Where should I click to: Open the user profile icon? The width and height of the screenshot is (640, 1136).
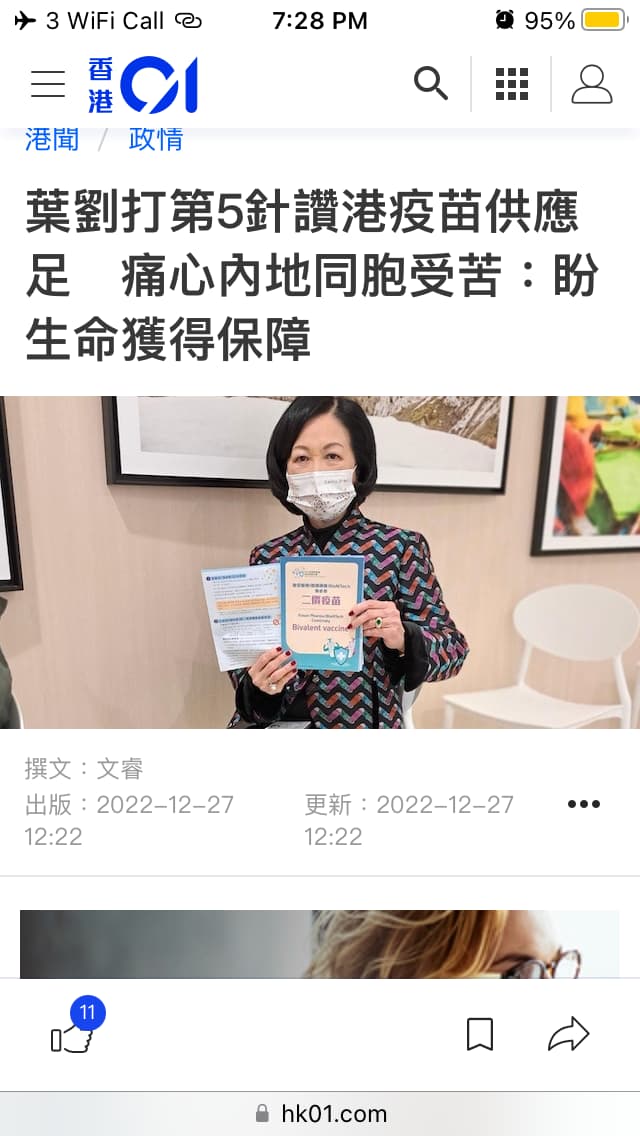pyautogui.click(x=592, y=84)
